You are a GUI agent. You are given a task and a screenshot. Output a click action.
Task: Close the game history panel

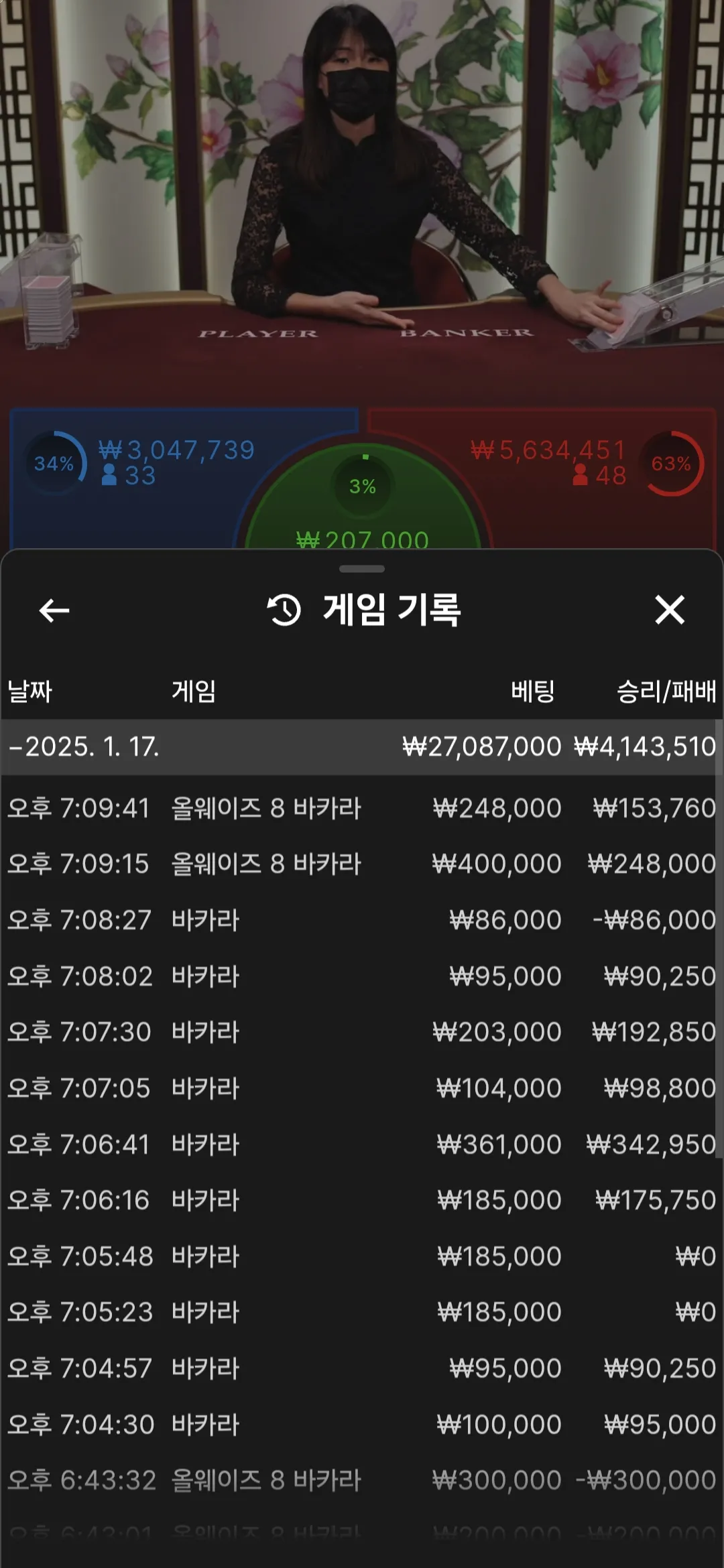click(669, 610)
